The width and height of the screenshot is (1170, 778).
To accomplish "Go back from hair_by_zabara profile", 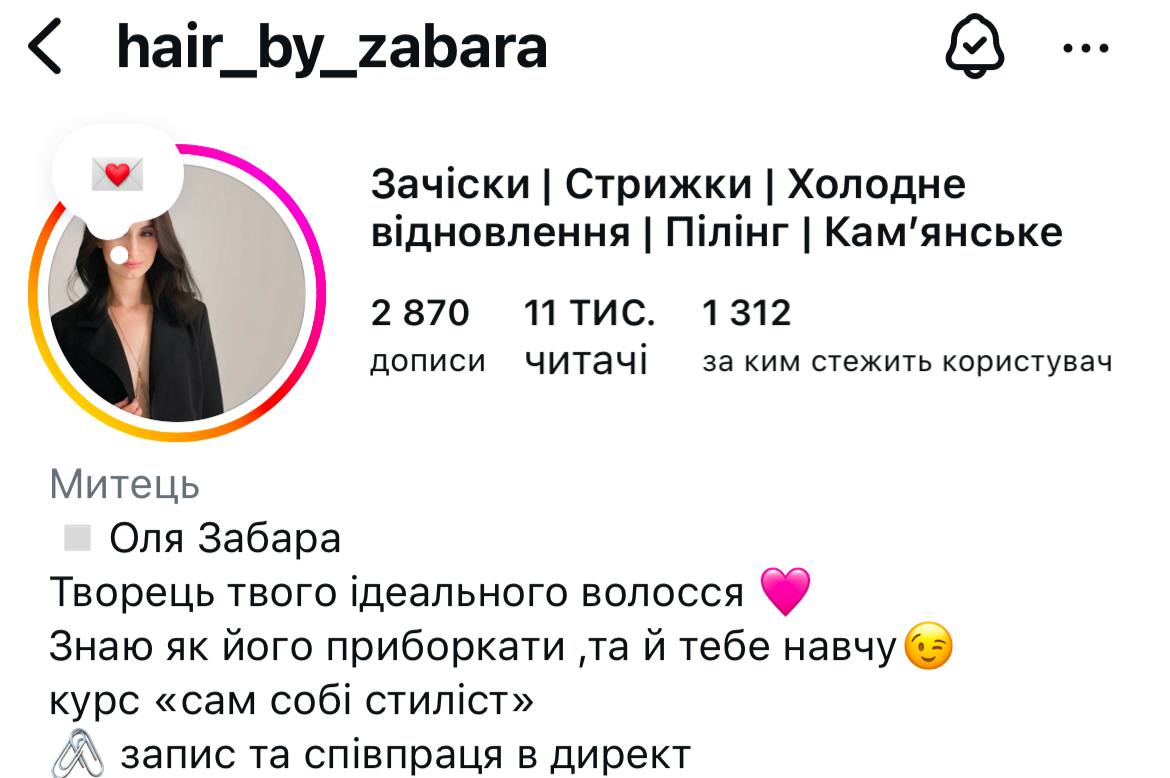I will pos(46,48).
